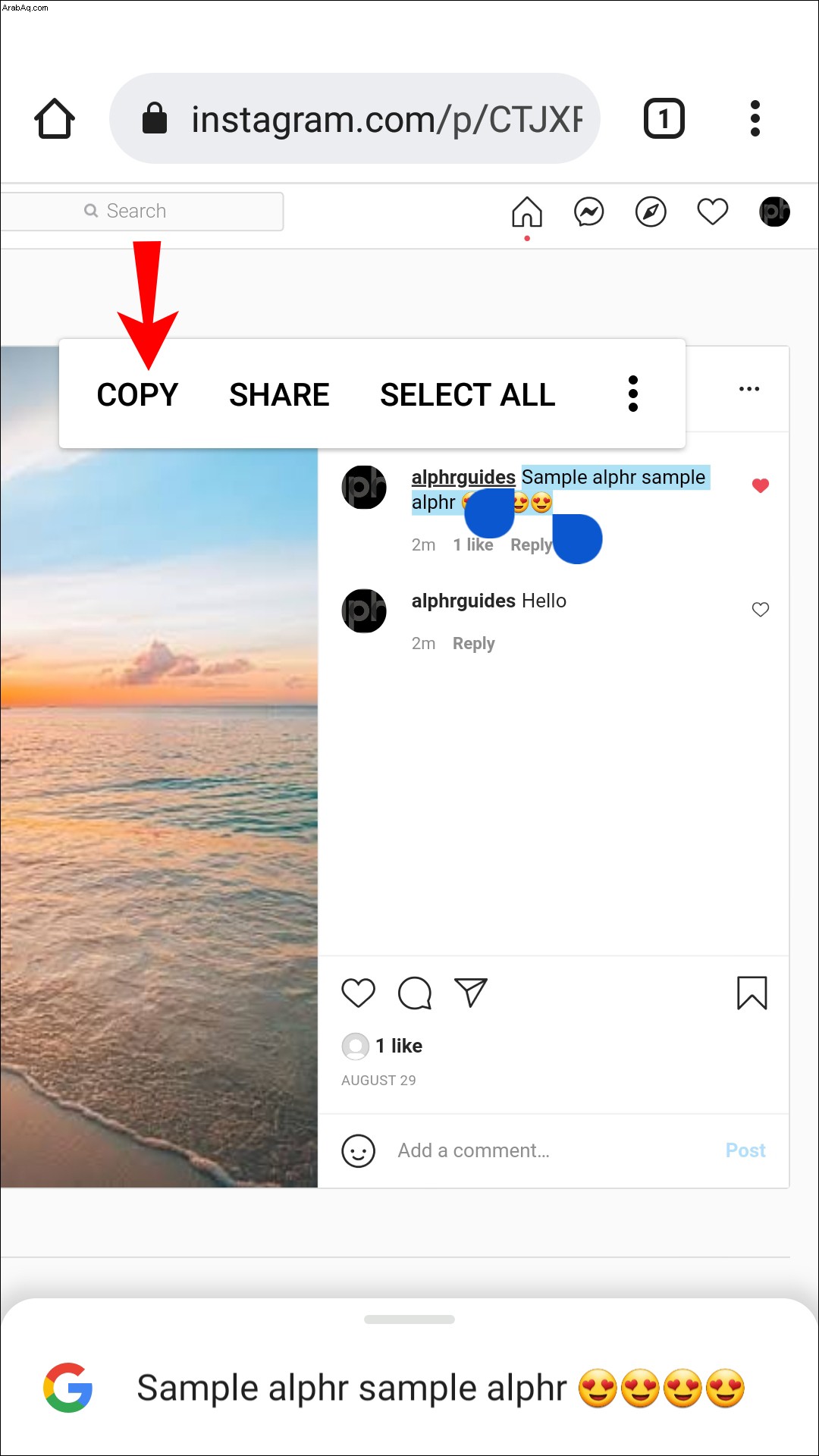Open Instagram direct messages
The image size is (819, 1456).
tap(589, 212)
